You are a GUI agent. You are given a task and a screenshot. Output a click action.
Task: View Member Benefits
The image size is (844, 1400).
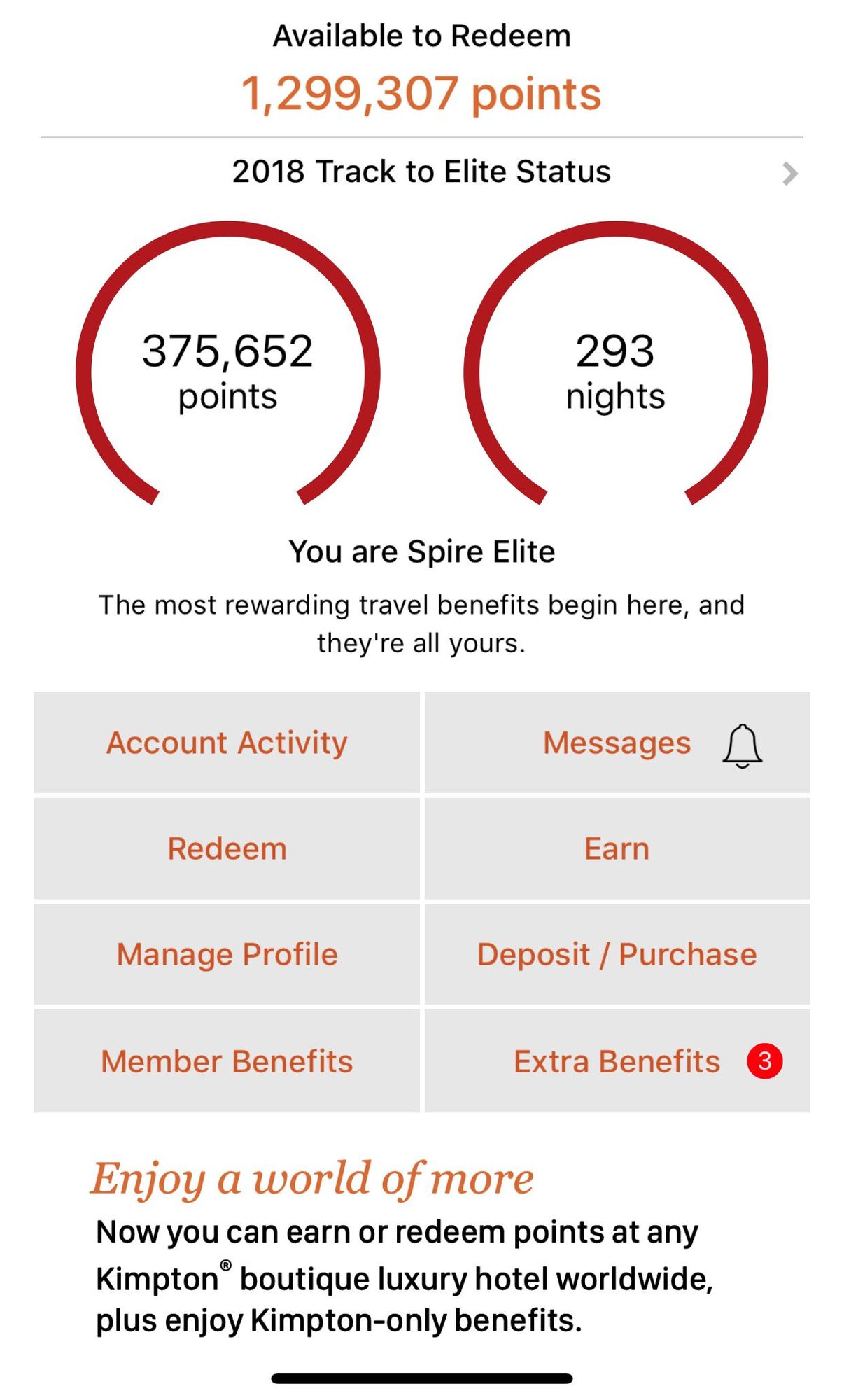(227, 1061)
